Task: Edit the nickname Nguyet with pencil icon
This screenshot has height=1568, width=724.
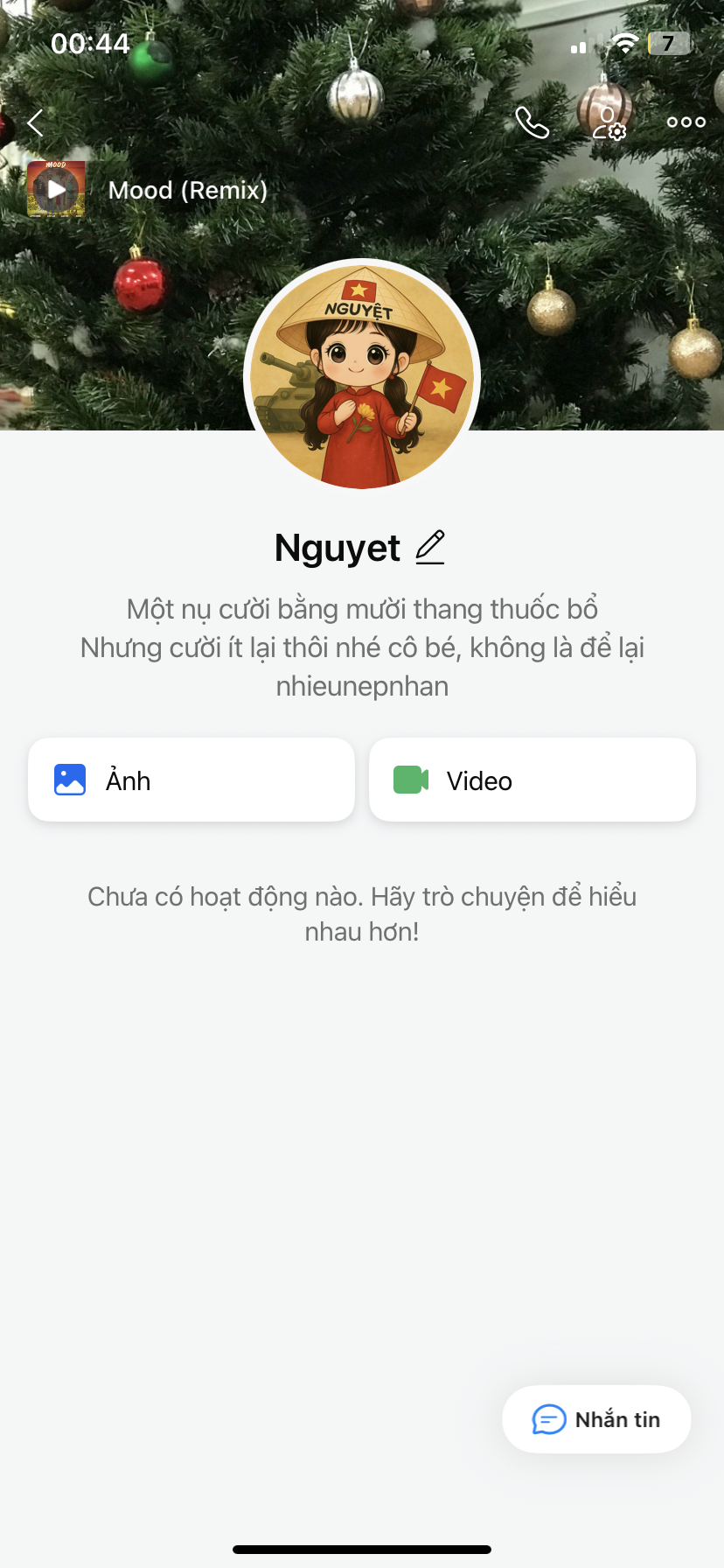Action: pos(430,548)
